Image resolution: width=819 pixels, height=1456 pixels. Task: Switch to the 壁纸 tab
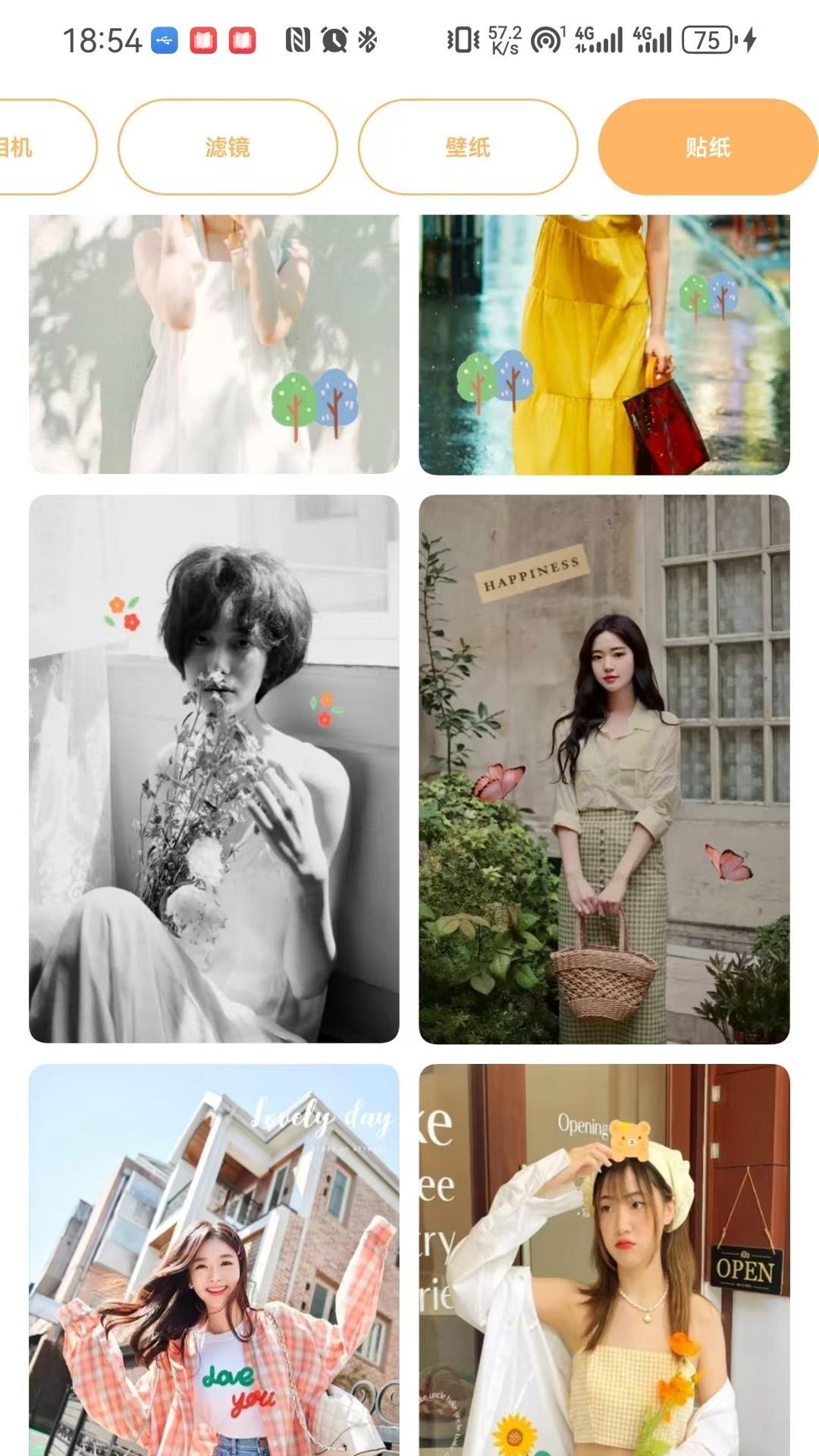(x=468, y=146)
